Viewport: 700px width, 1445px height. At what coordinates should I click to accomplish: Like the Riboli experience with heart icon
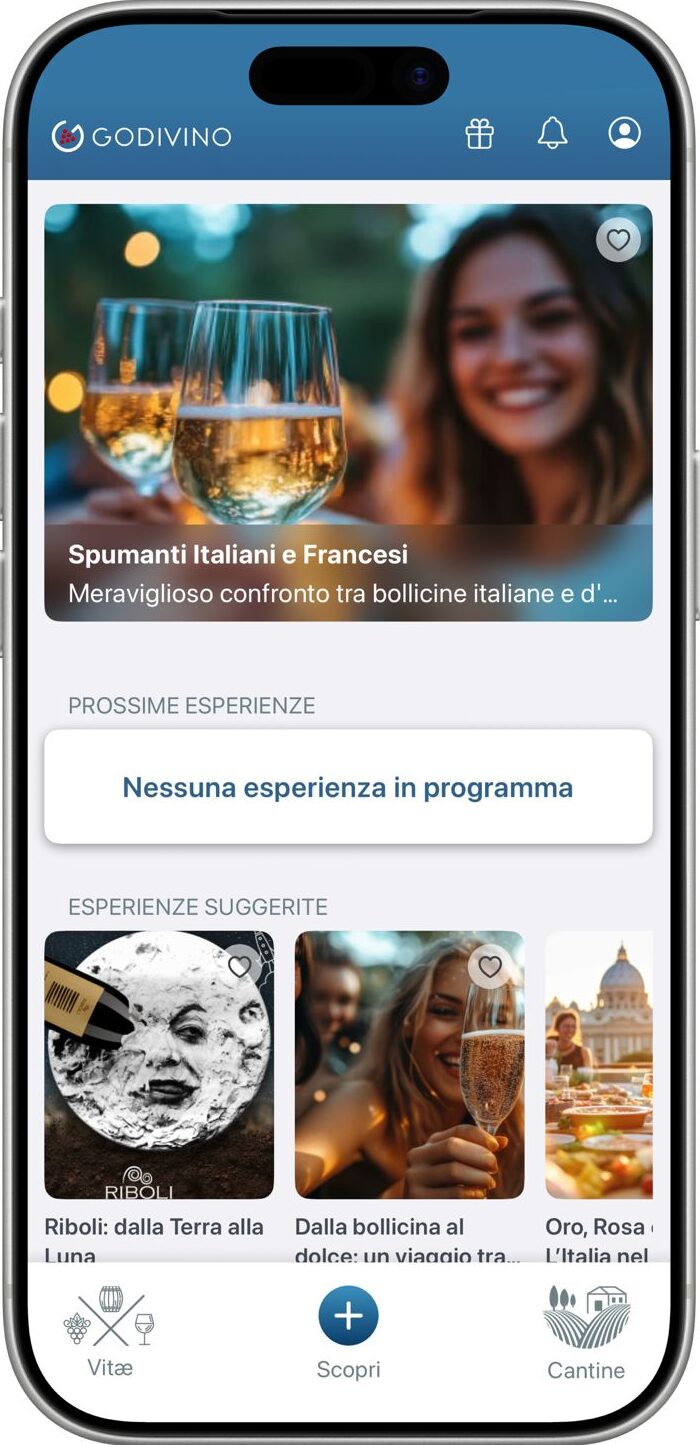(239, 966)
